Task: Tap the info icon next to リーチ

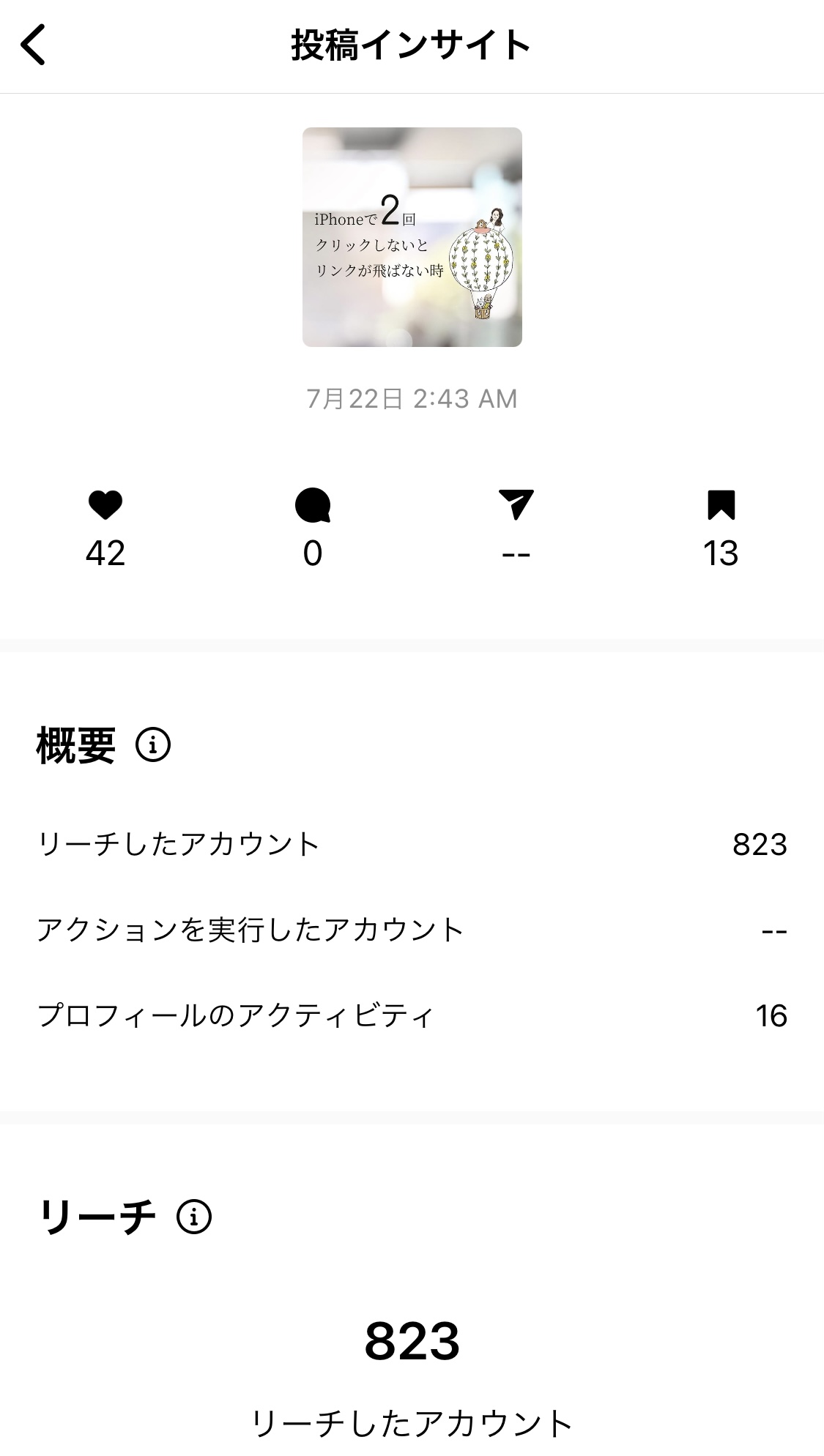Action: [x=194, y=1217]
